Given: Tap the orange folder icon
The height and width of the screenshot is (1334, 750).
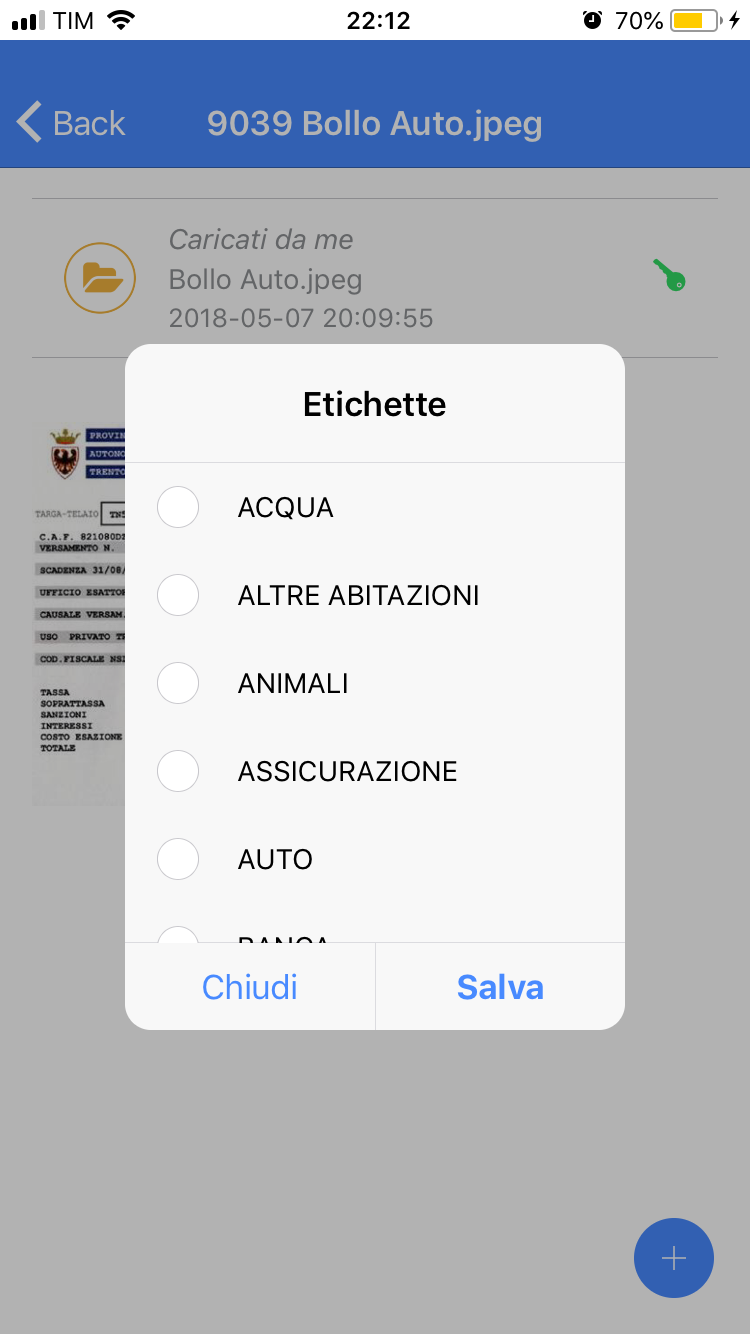Looking at the screenshot, I should [x=100, y=277].
